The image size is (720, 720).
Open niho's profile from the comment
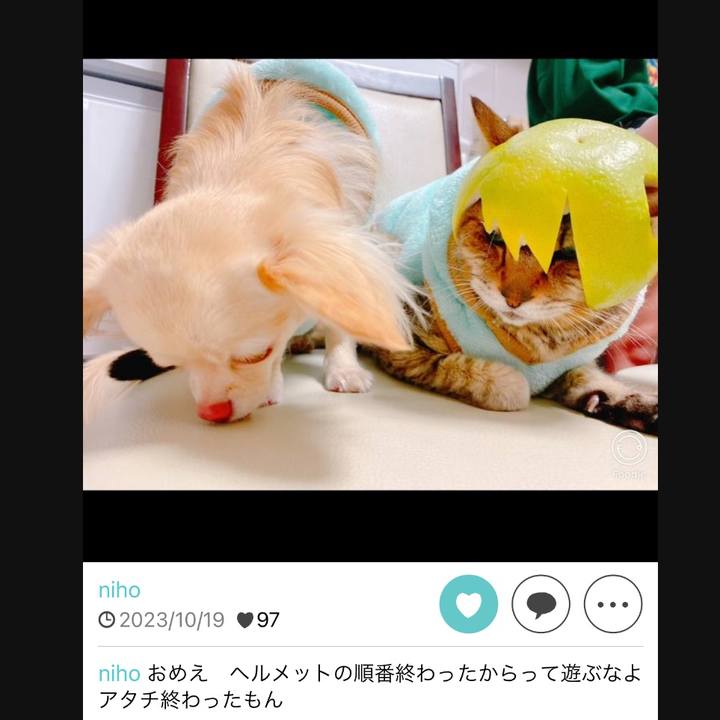[119, 673]
